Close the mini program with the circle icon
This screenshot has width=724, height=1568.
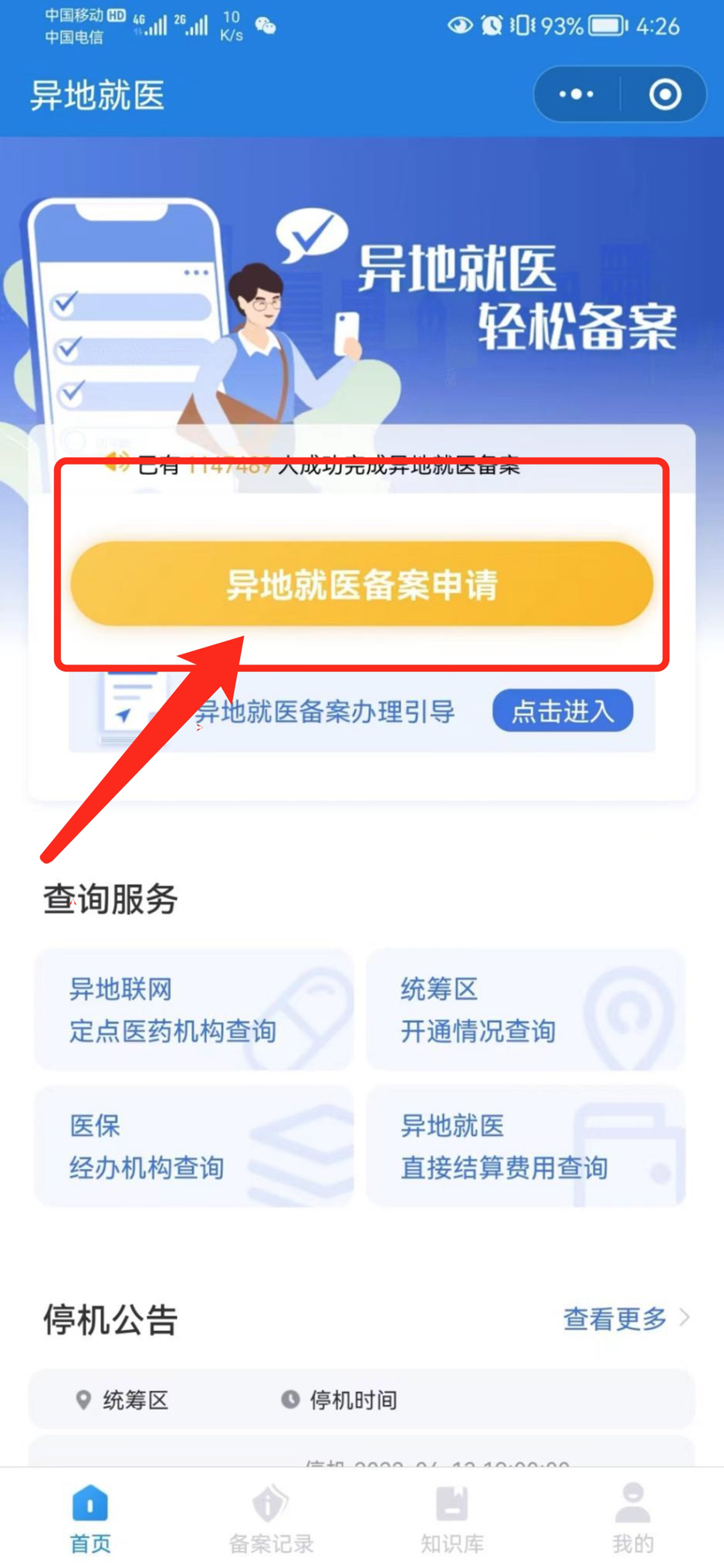[665, 94]
